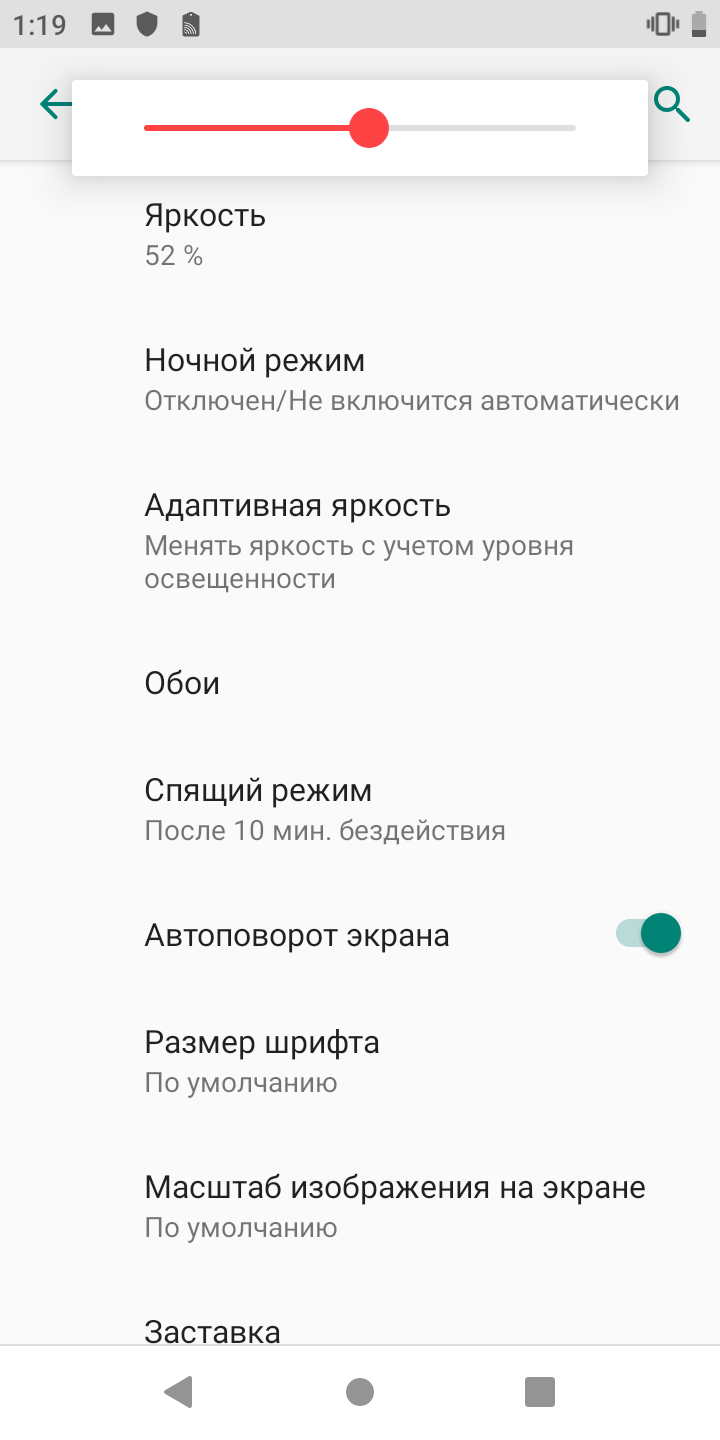Open recent apps from navigation bar
The image size is (720, 1440).
click(540, 1391)
